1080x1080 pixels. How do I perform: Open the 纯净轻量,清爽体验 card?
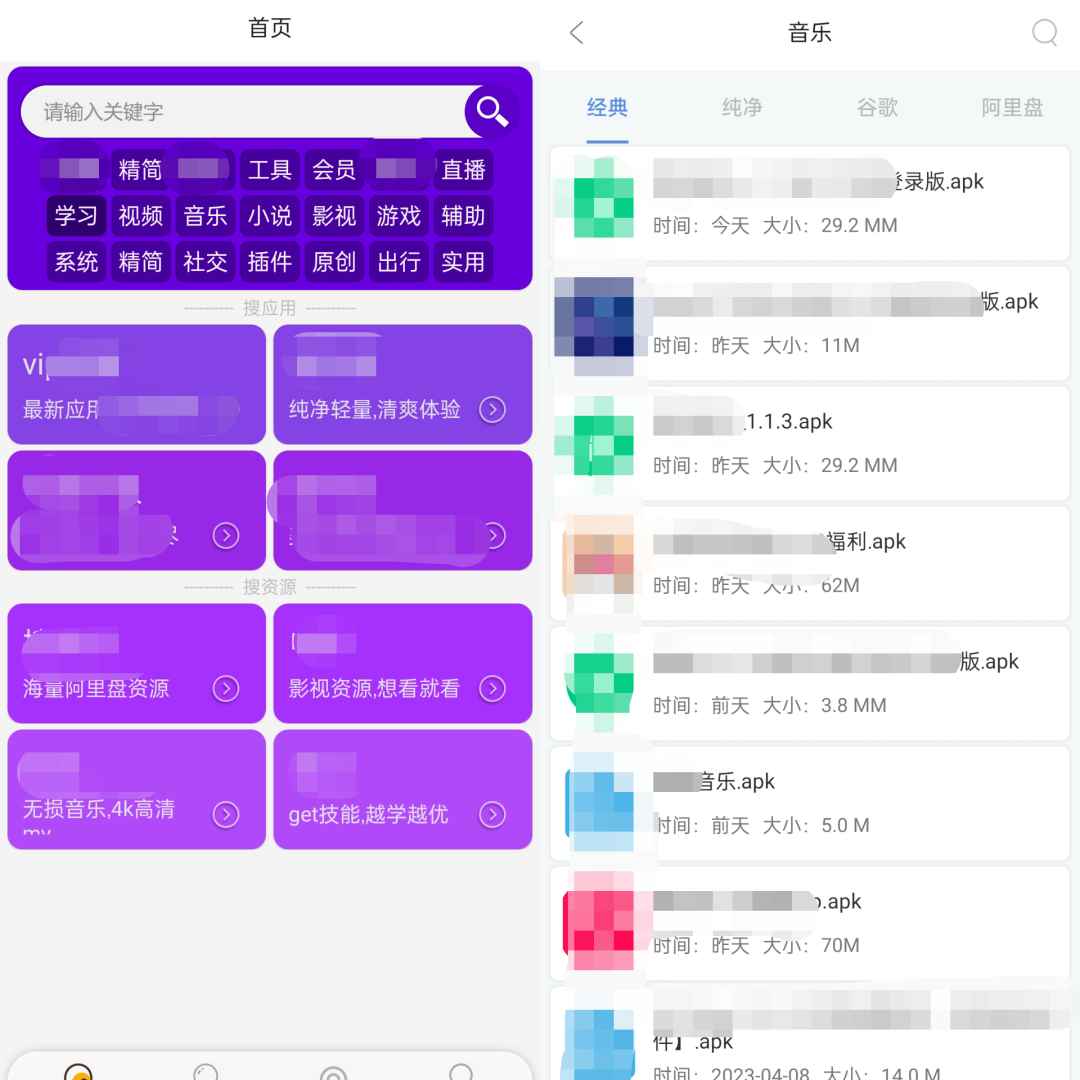[x=402, y=385]
